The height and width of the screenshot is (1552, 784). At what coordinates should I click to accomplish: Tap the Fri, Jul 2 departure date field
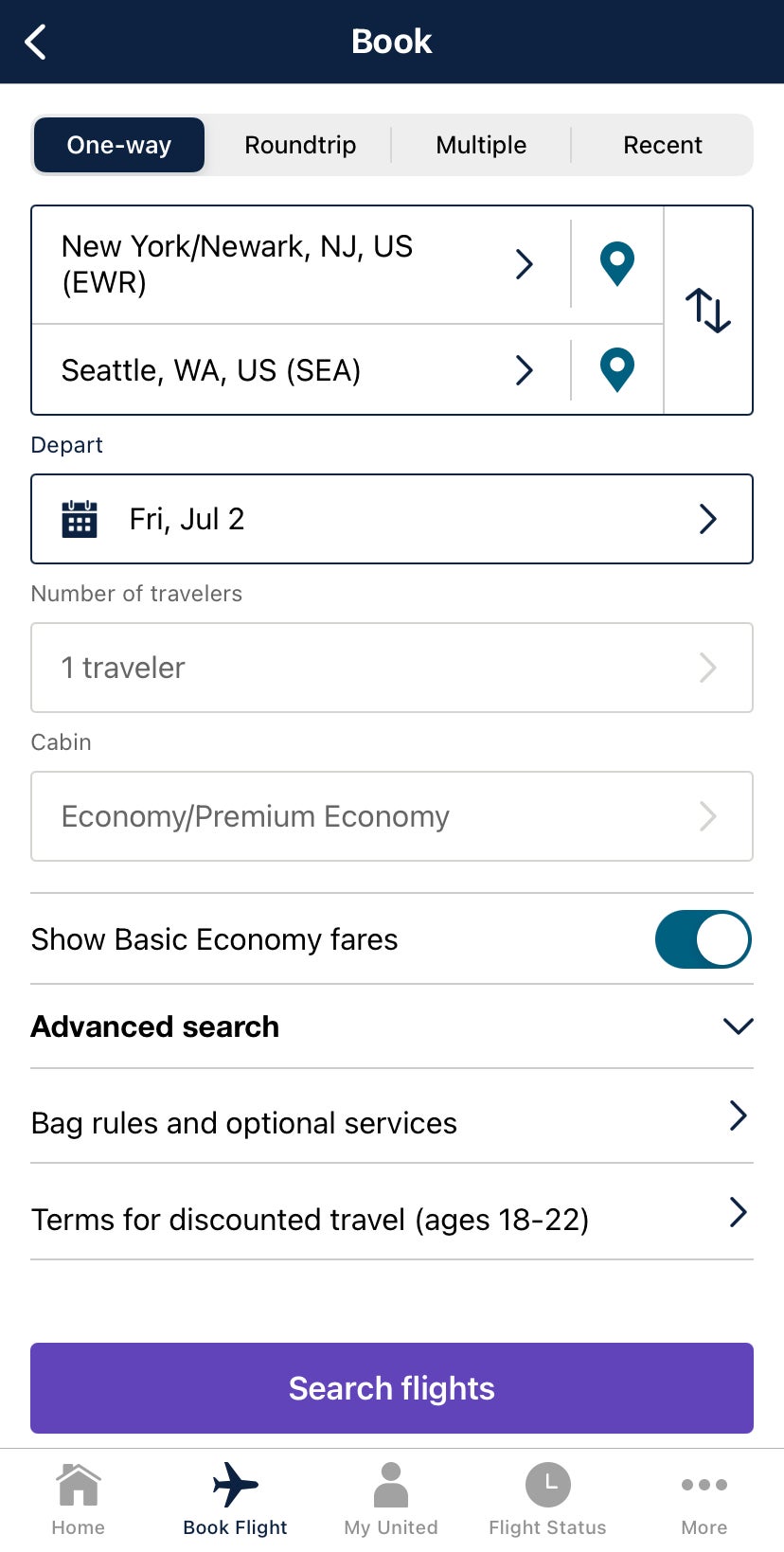pyautogui.click(x=391, y=518)
